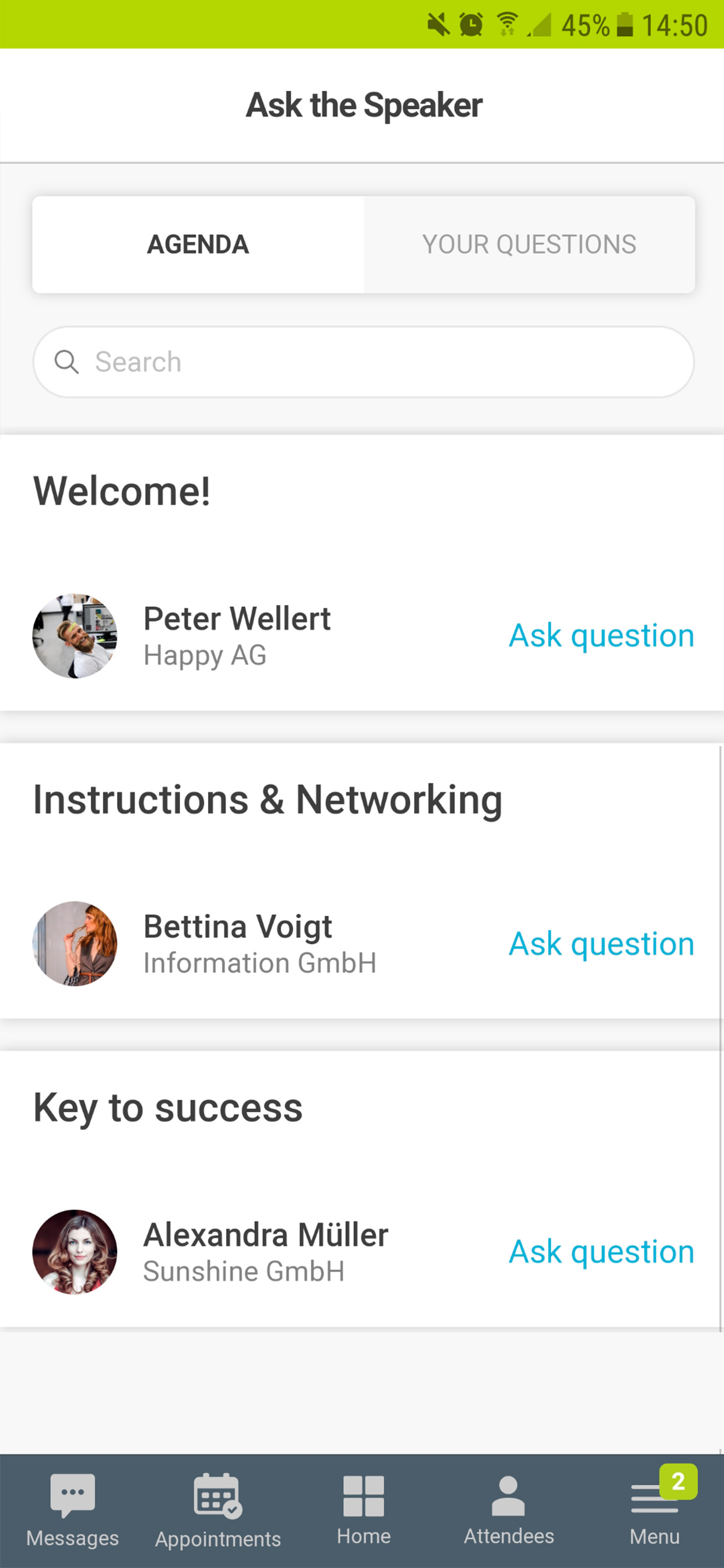
Task: Return to the Home tab
Action: (364, 1511)
